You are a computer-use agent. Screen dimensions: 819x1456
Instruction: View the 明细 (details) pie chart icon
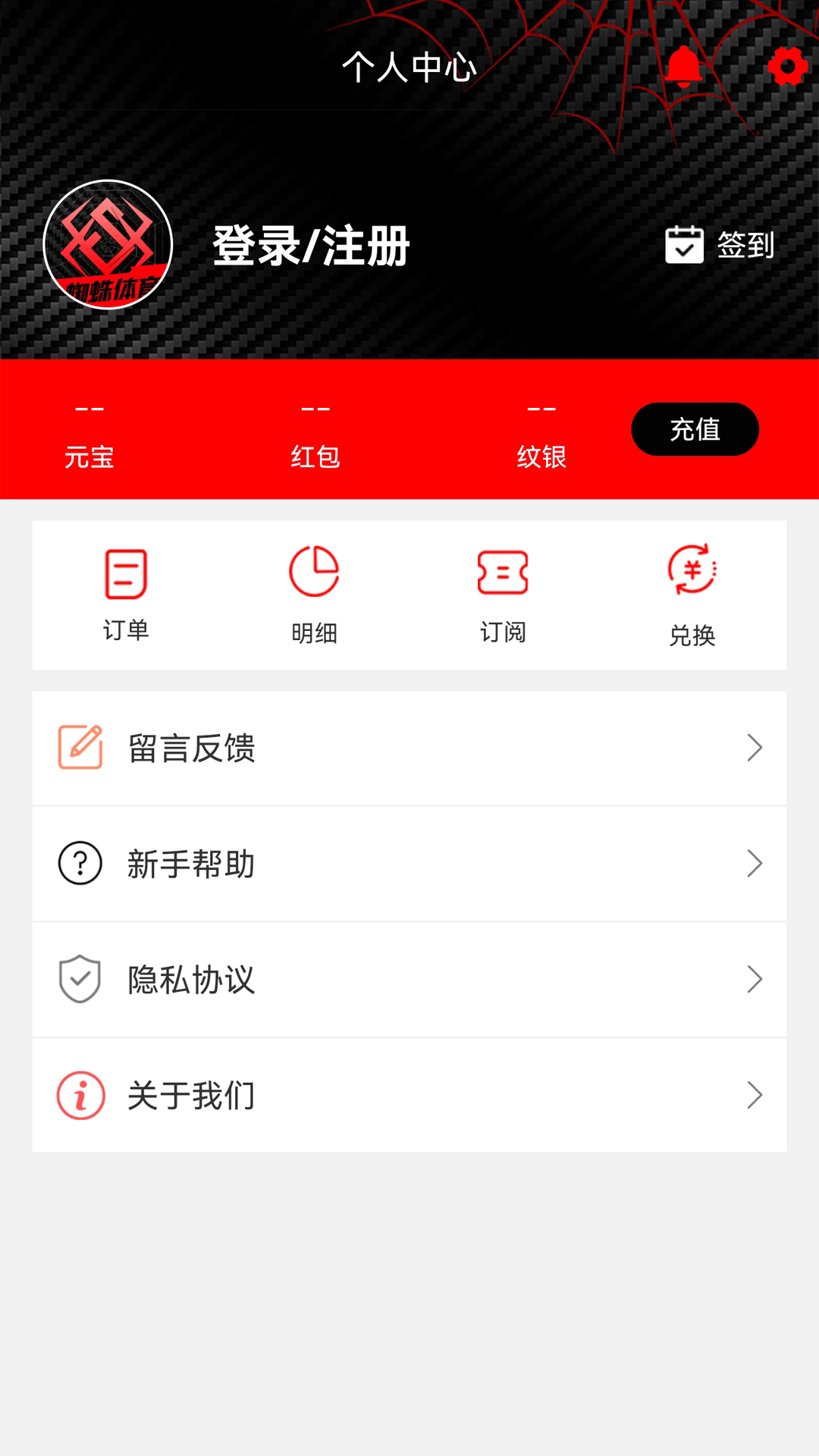(x=314, y=594)
